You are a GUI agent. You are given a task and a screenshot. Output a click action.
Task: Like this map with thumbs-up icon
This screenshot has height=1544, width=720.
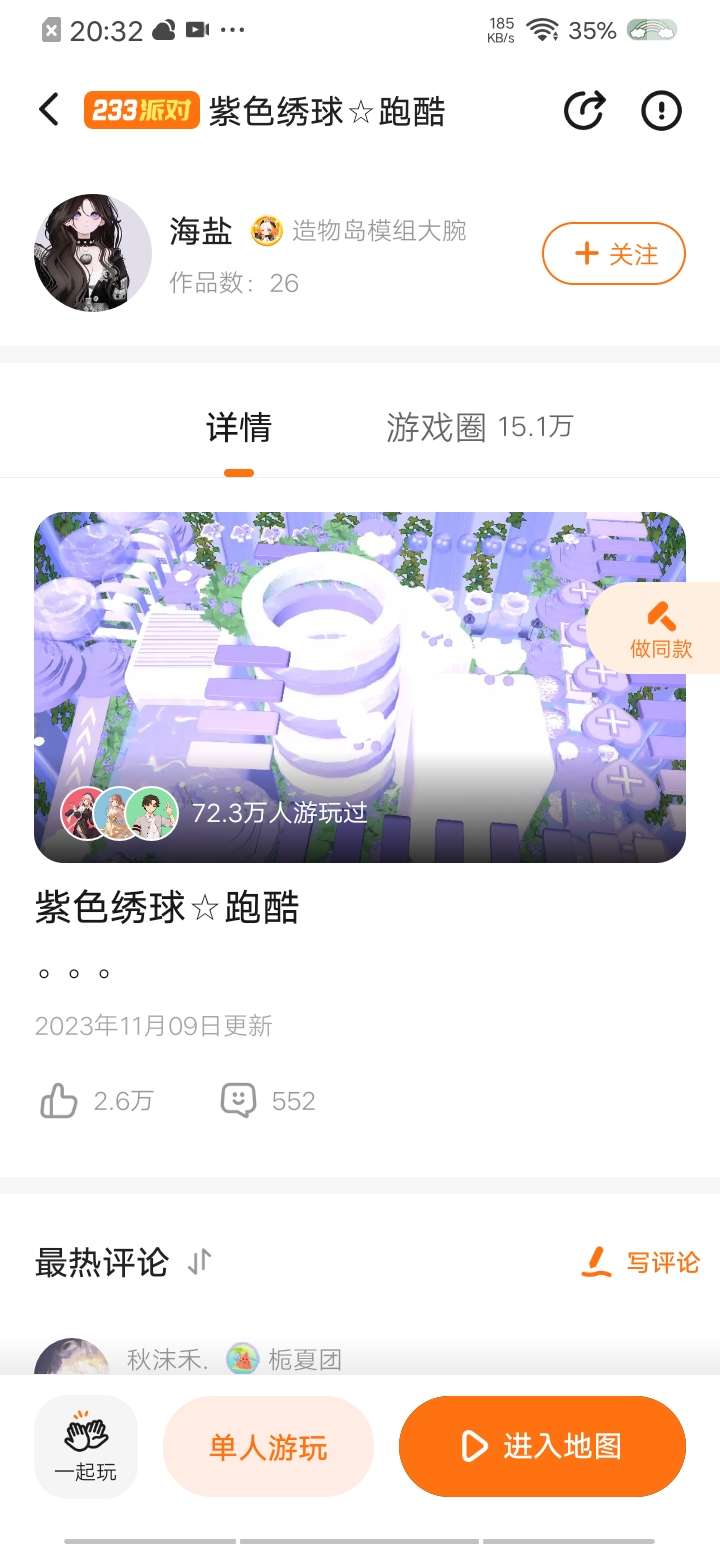(59, 1102)
